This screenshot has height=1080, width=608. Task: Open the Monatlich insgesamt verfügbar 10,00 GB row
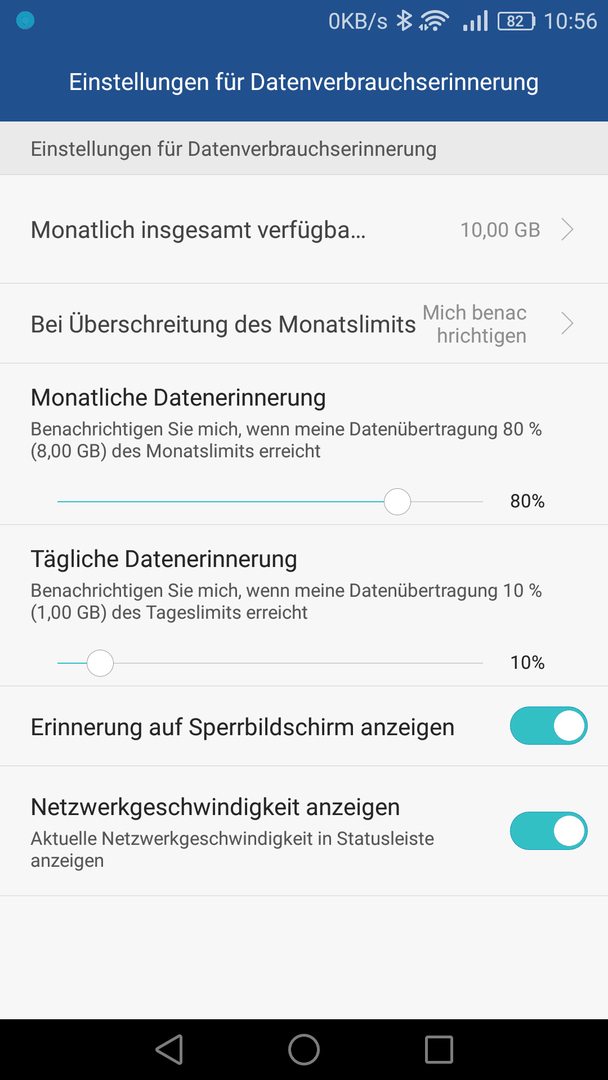304,229
